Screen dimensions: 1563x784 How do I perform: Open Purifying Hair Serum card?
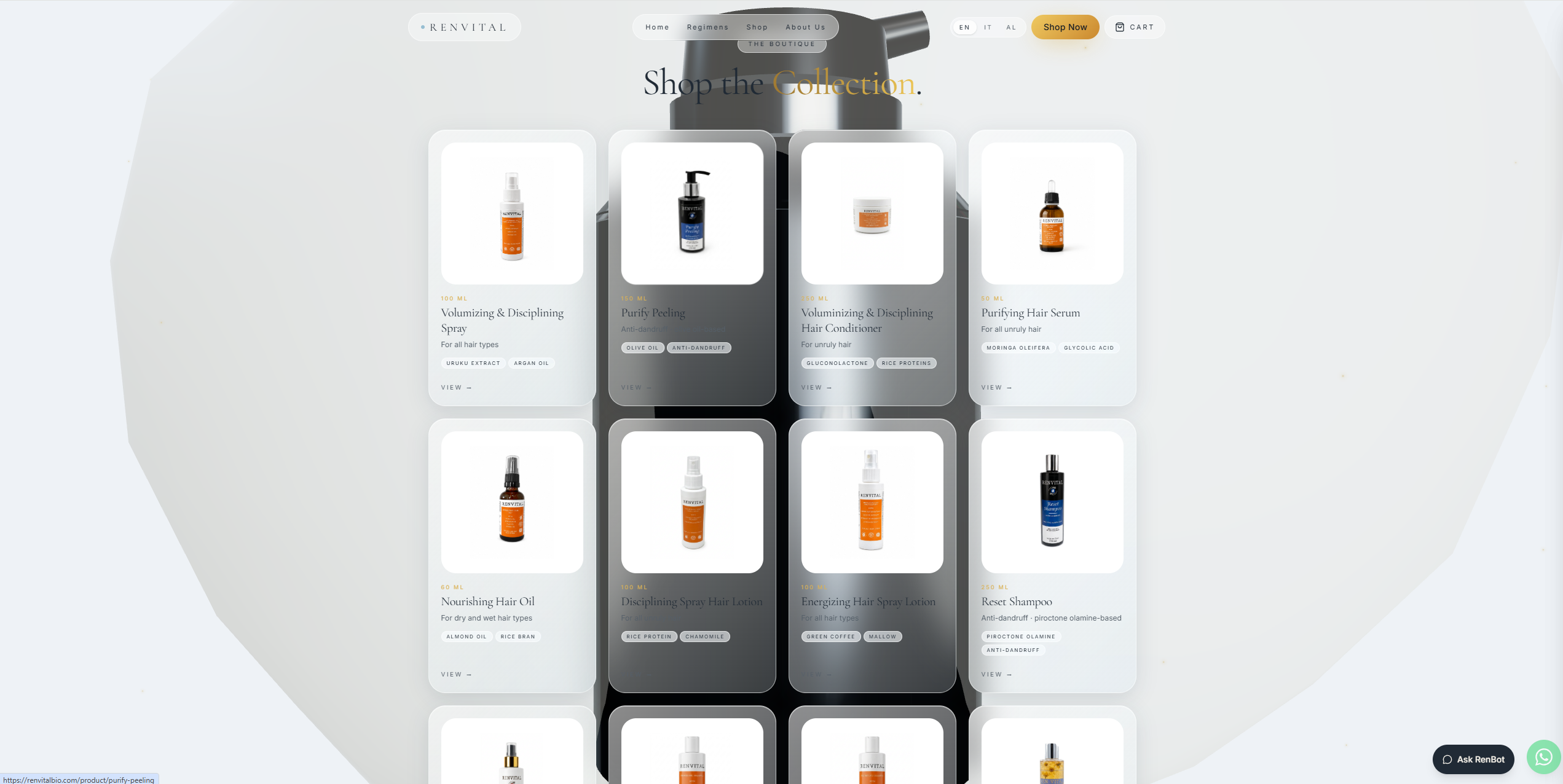pos(1052,268)
